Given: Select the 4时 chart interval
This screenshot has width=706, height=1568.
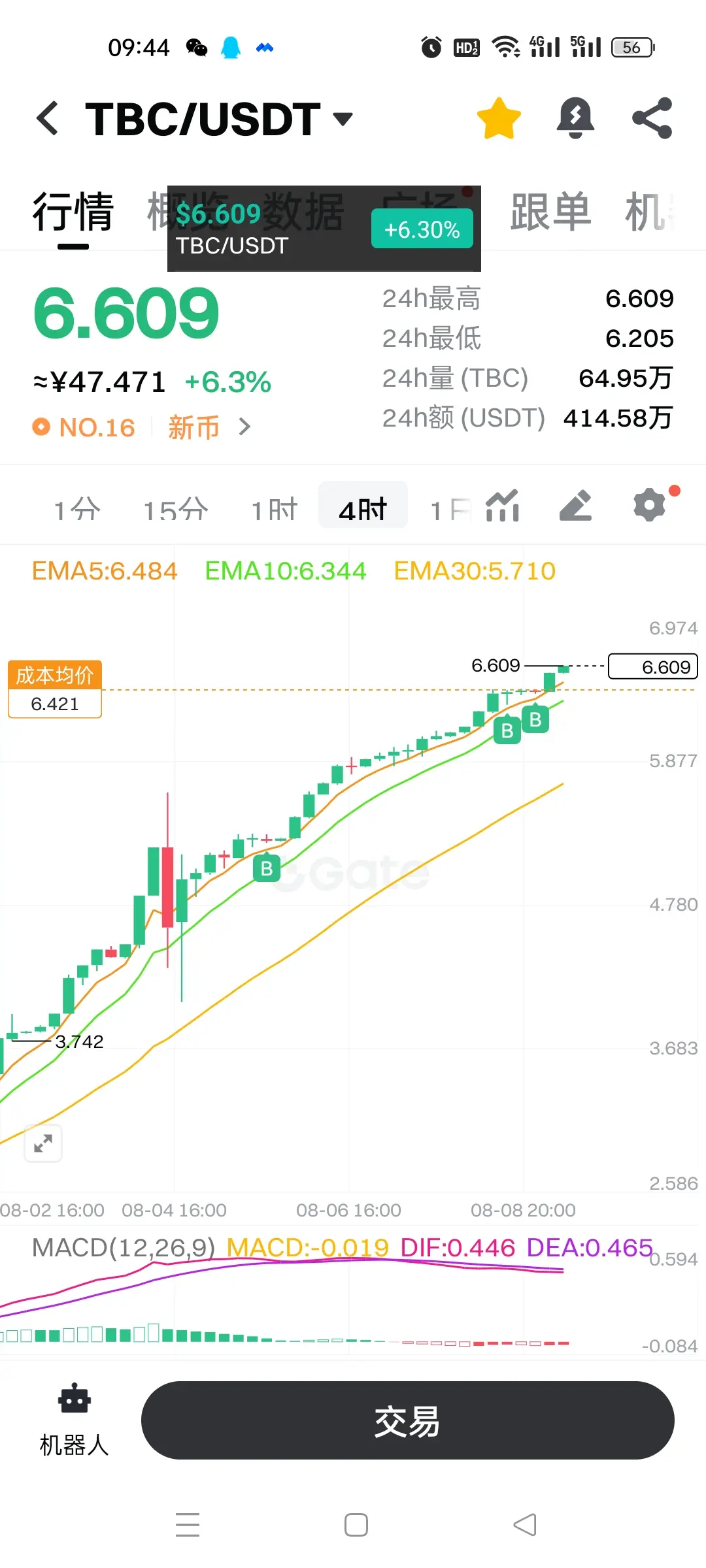Looking at the screenshot, I should point(363,509).
